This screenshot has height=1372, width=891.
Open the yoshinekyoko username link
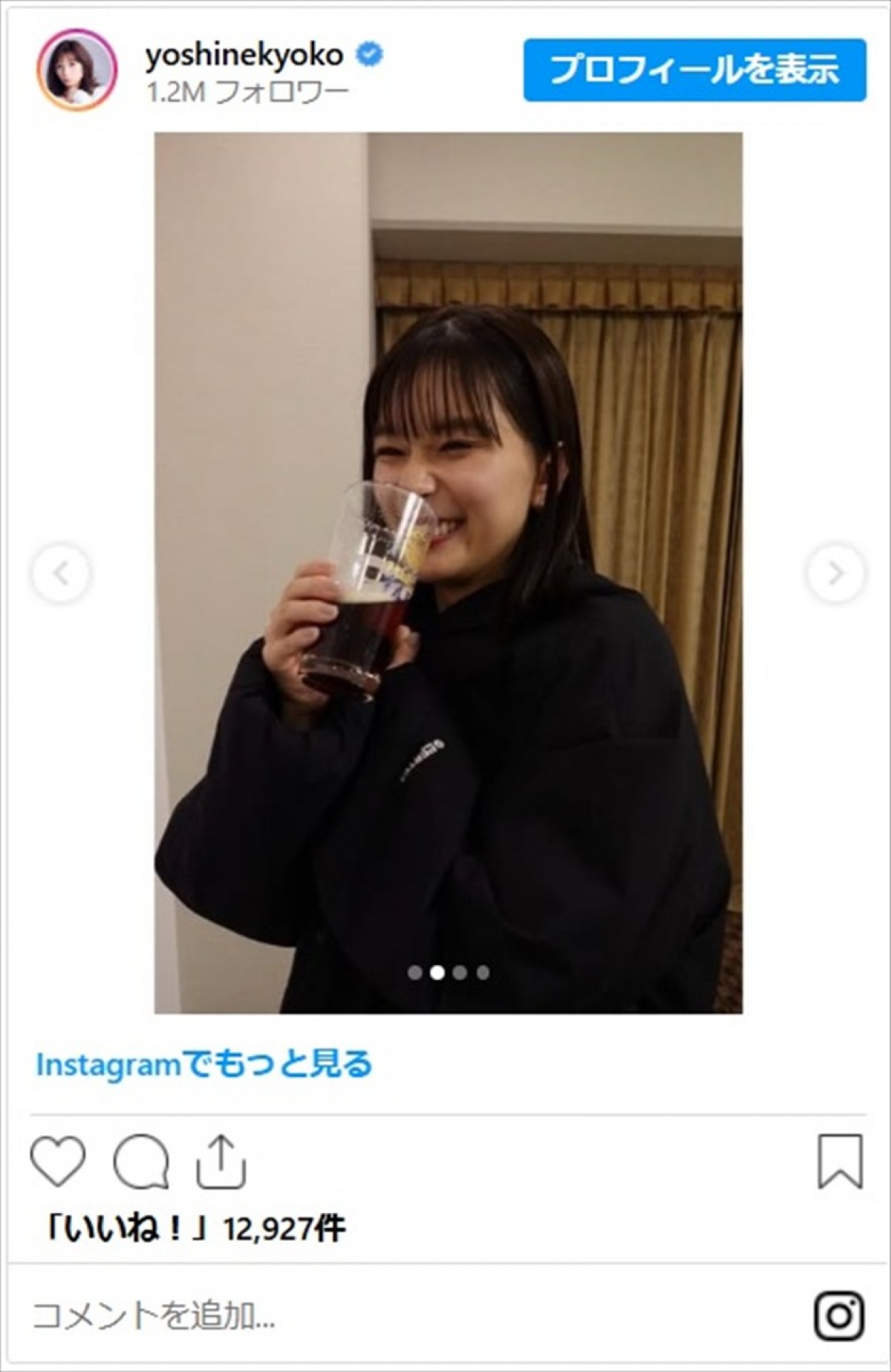(x=244, y=55)
